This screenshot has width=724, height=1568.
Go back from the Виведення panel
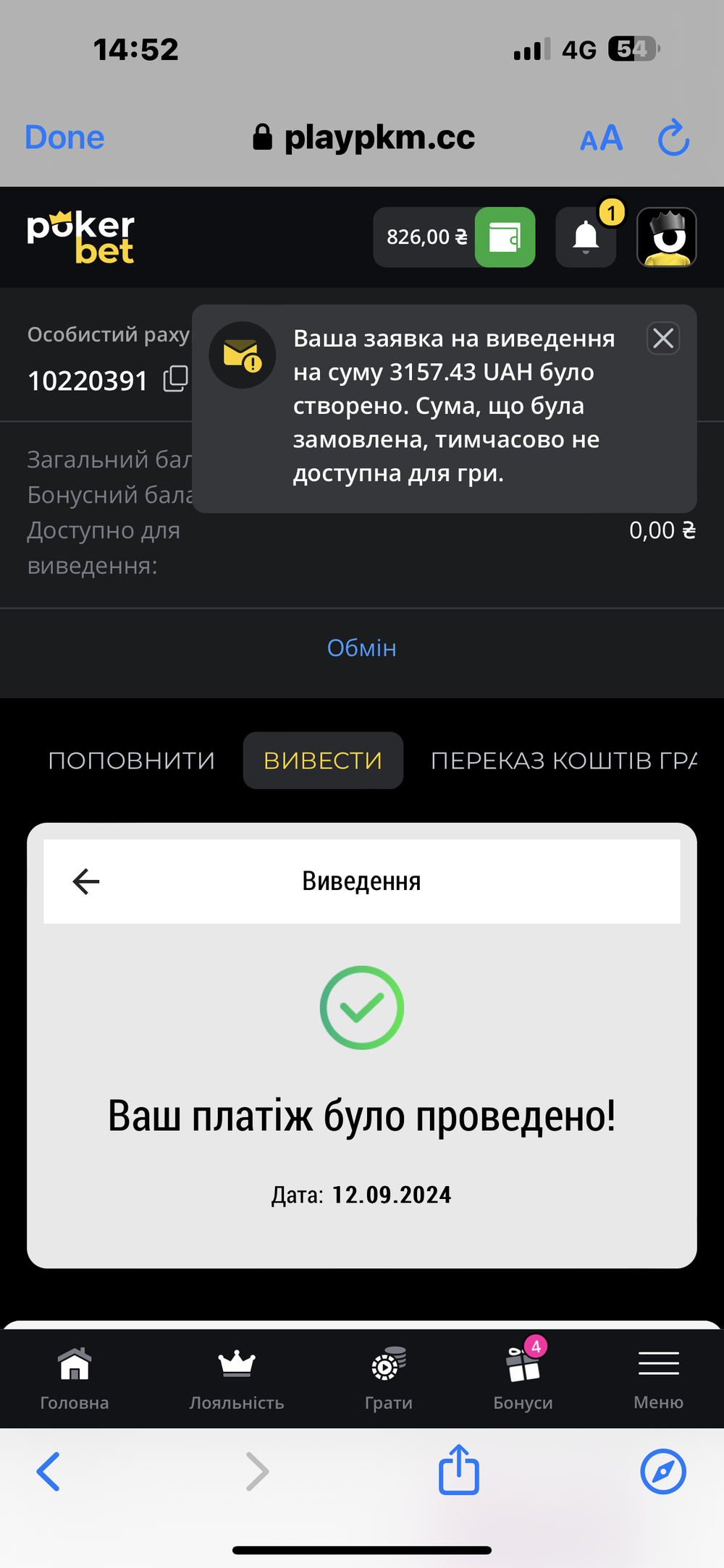(86, 881)
